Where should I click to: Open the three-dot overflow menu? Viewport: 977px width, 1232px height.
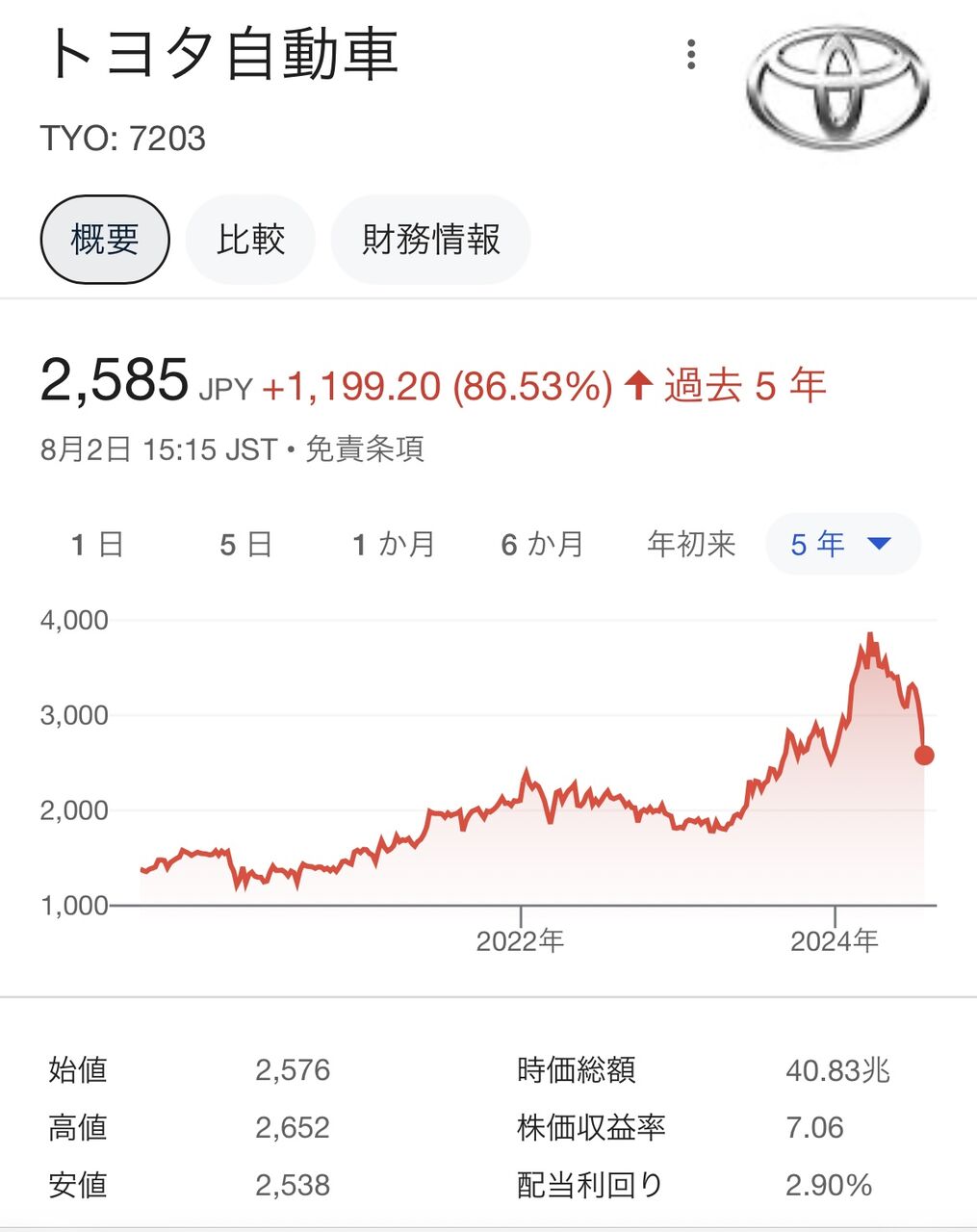(691, 55)
